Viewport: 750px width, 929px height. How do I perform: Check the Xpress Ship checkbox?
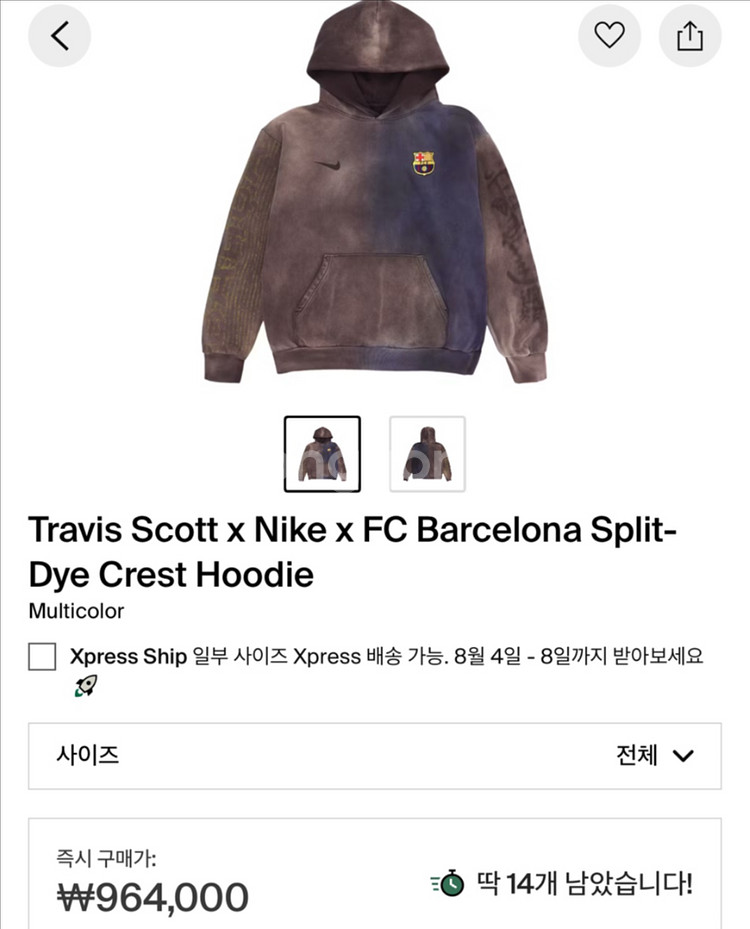tap(42, 657)
